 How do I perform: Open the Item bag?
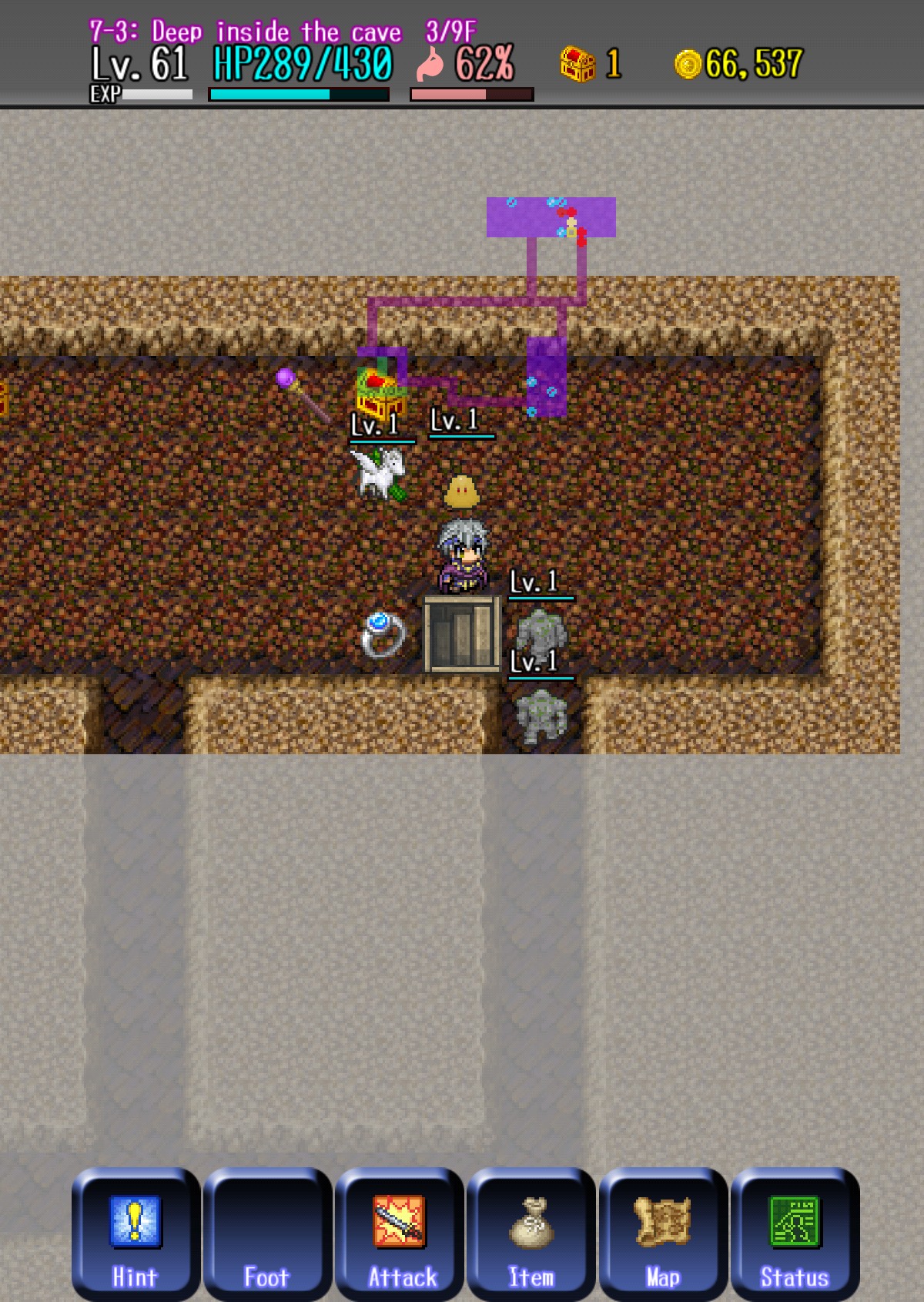[531, 1234]
